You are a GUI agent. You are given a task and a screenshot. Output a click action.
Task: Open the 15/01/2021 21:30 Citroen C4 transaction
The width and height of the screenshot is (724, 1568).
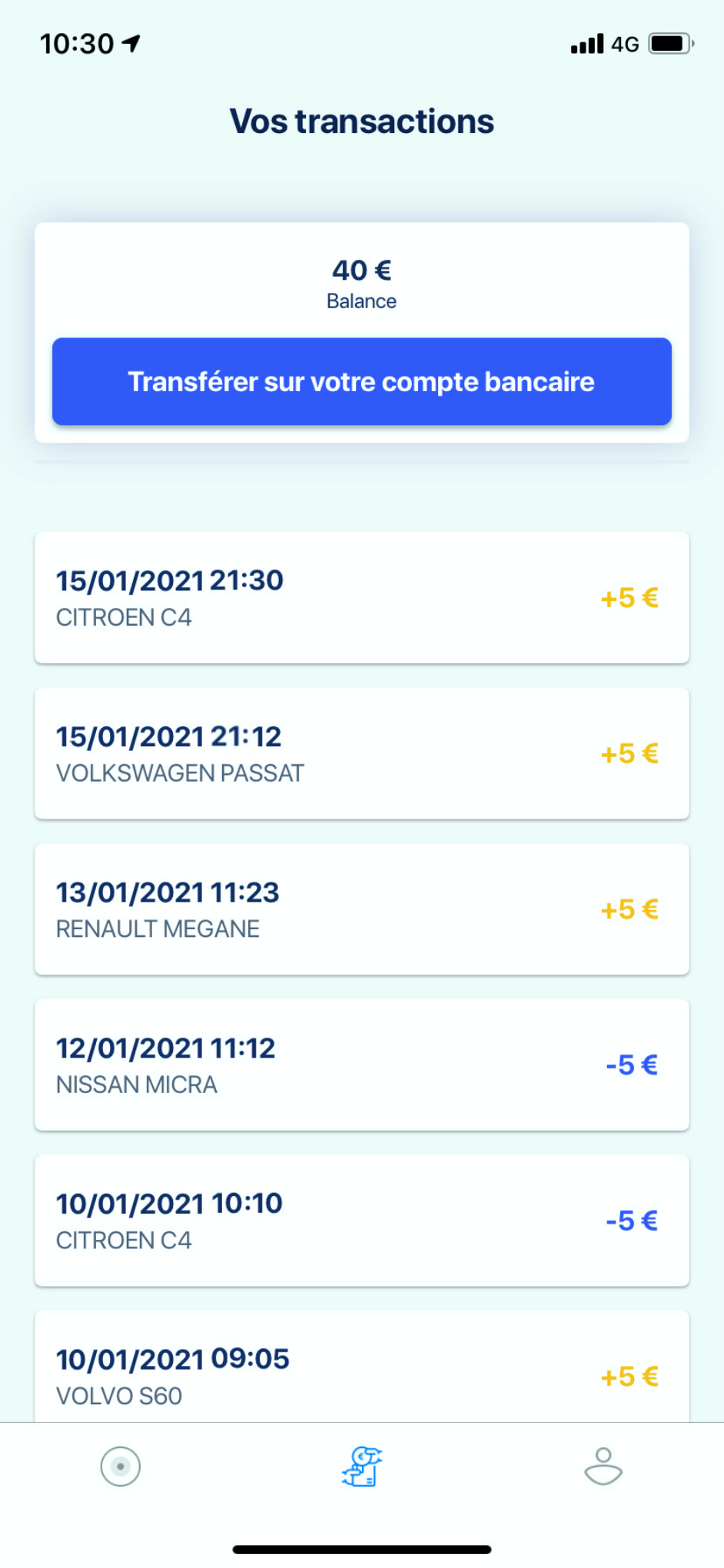[361, 598]
